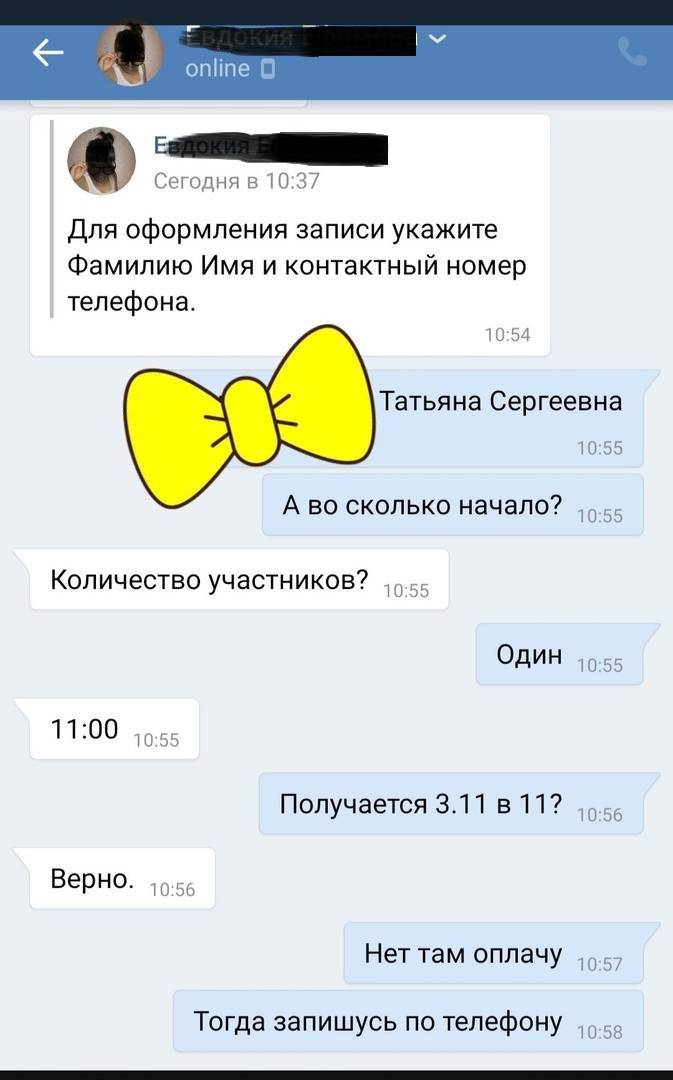Open the contact's avatar in the header
Screen dimensions: 673x1080
[x=129, y=53]
